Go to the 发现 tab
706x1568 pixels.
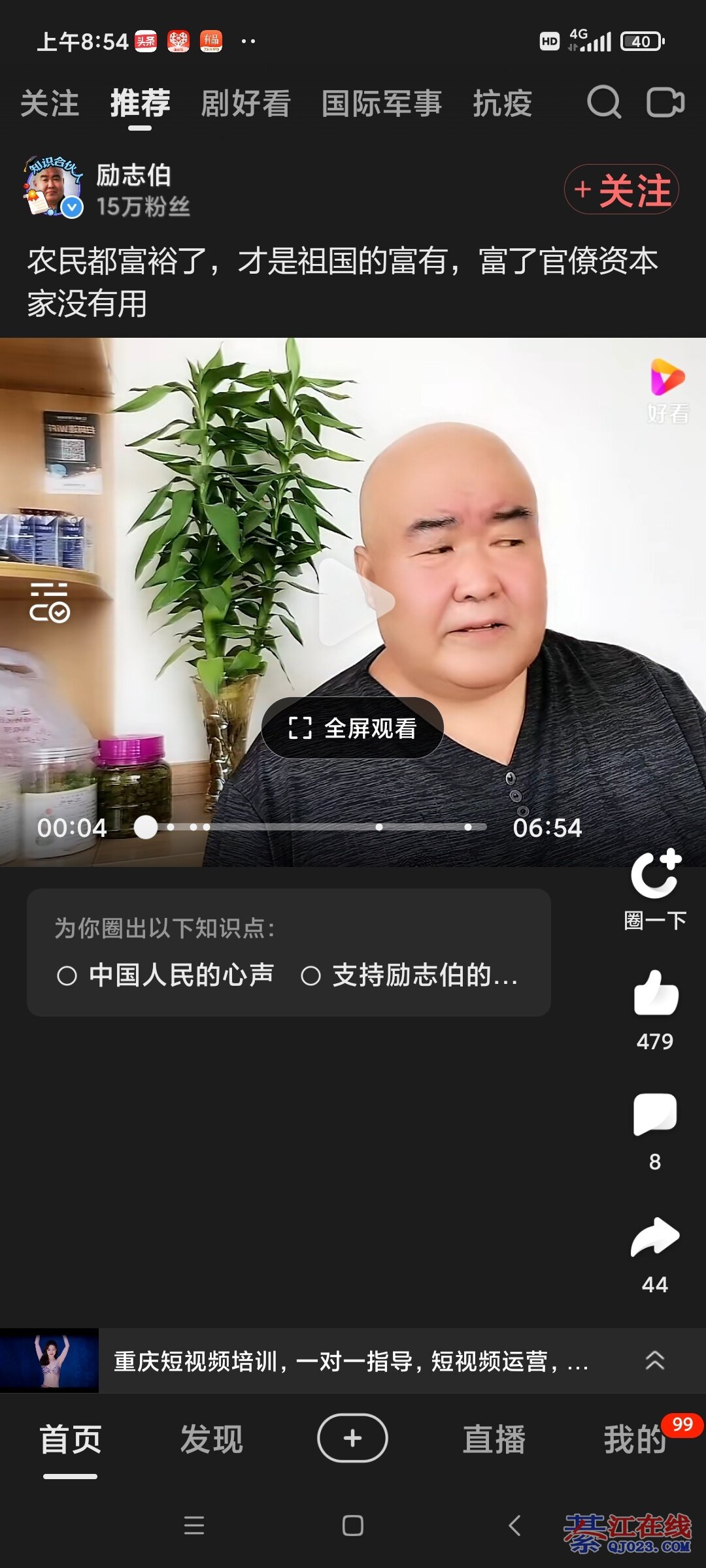pyautogui.click(x=212, y=1439)
